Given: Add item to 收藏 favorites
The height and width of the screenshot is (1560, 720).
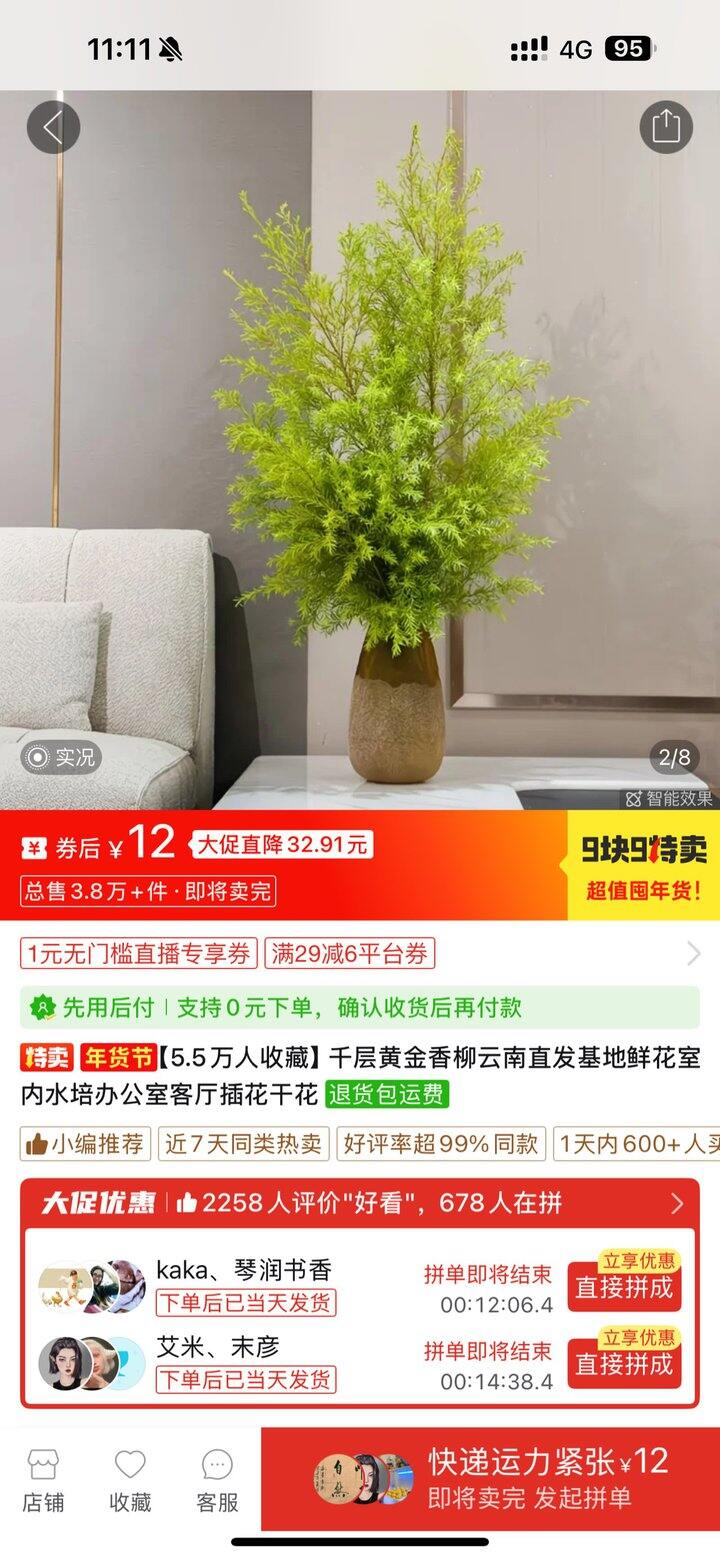Looking at the screenshot, I should [x=130, y=1481].
